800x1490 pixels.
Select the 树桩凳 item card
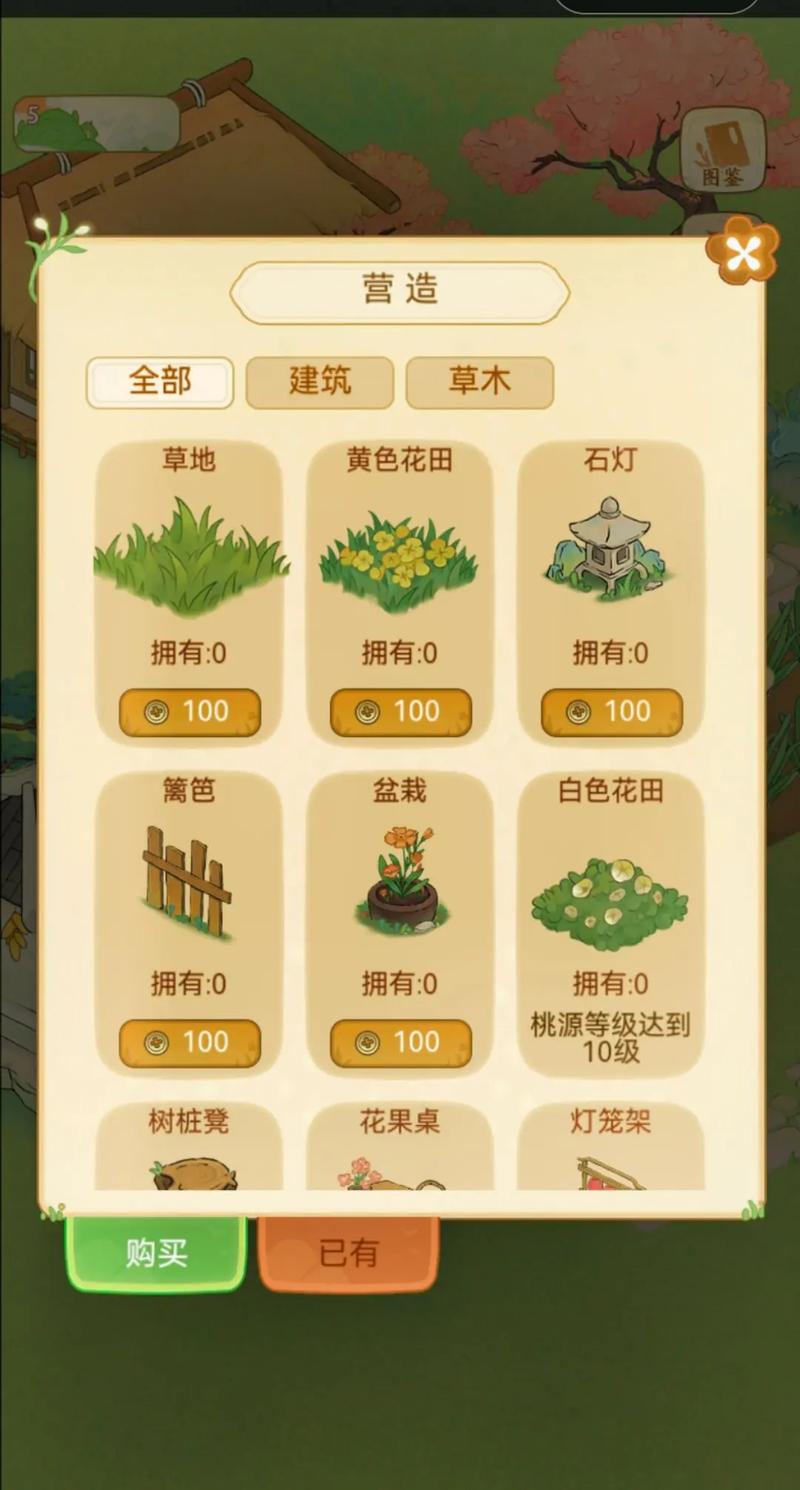pos(189,1148)
